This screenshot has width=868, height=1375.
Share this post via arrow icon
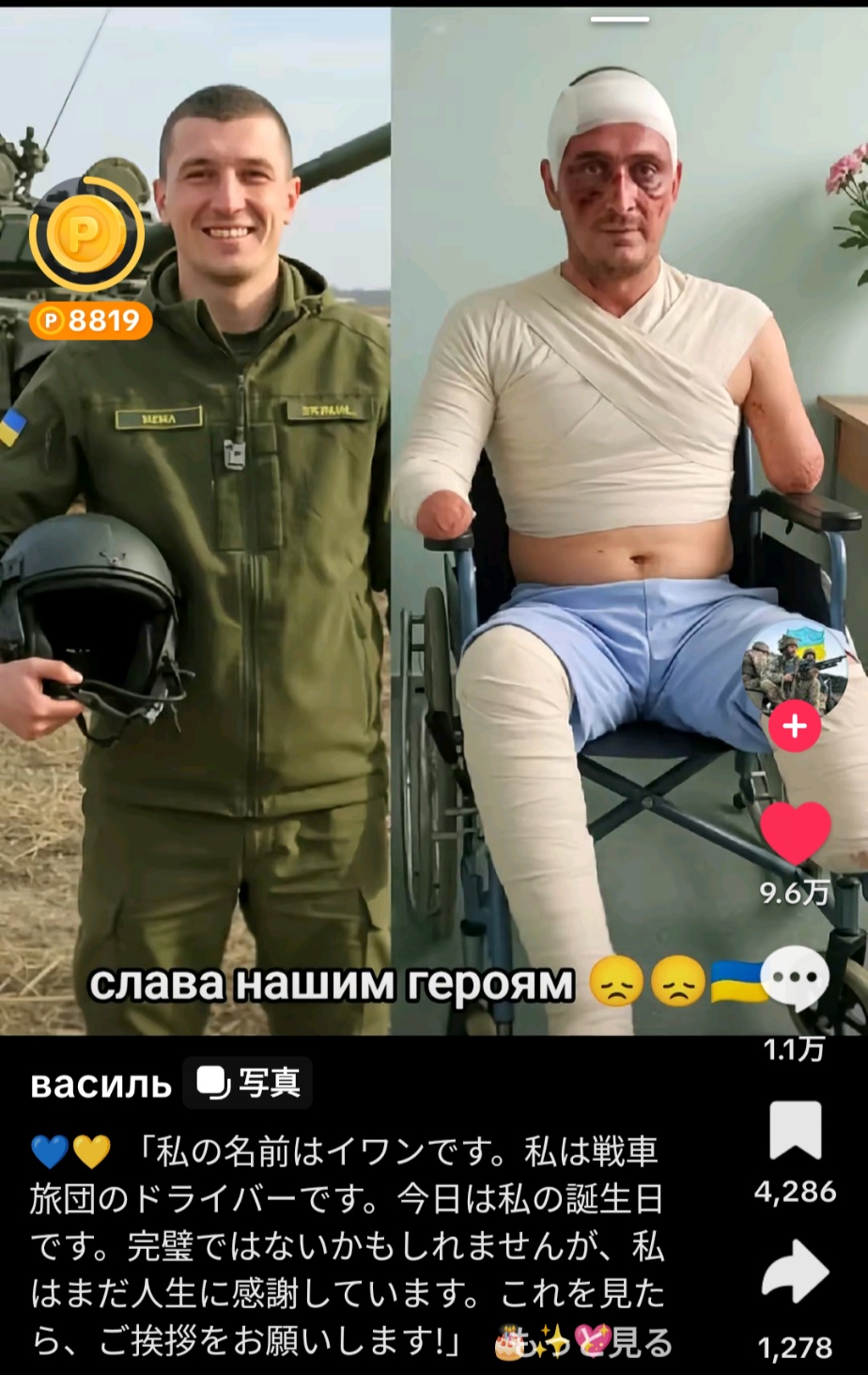pyautogui.click(x=795, y=1273)
